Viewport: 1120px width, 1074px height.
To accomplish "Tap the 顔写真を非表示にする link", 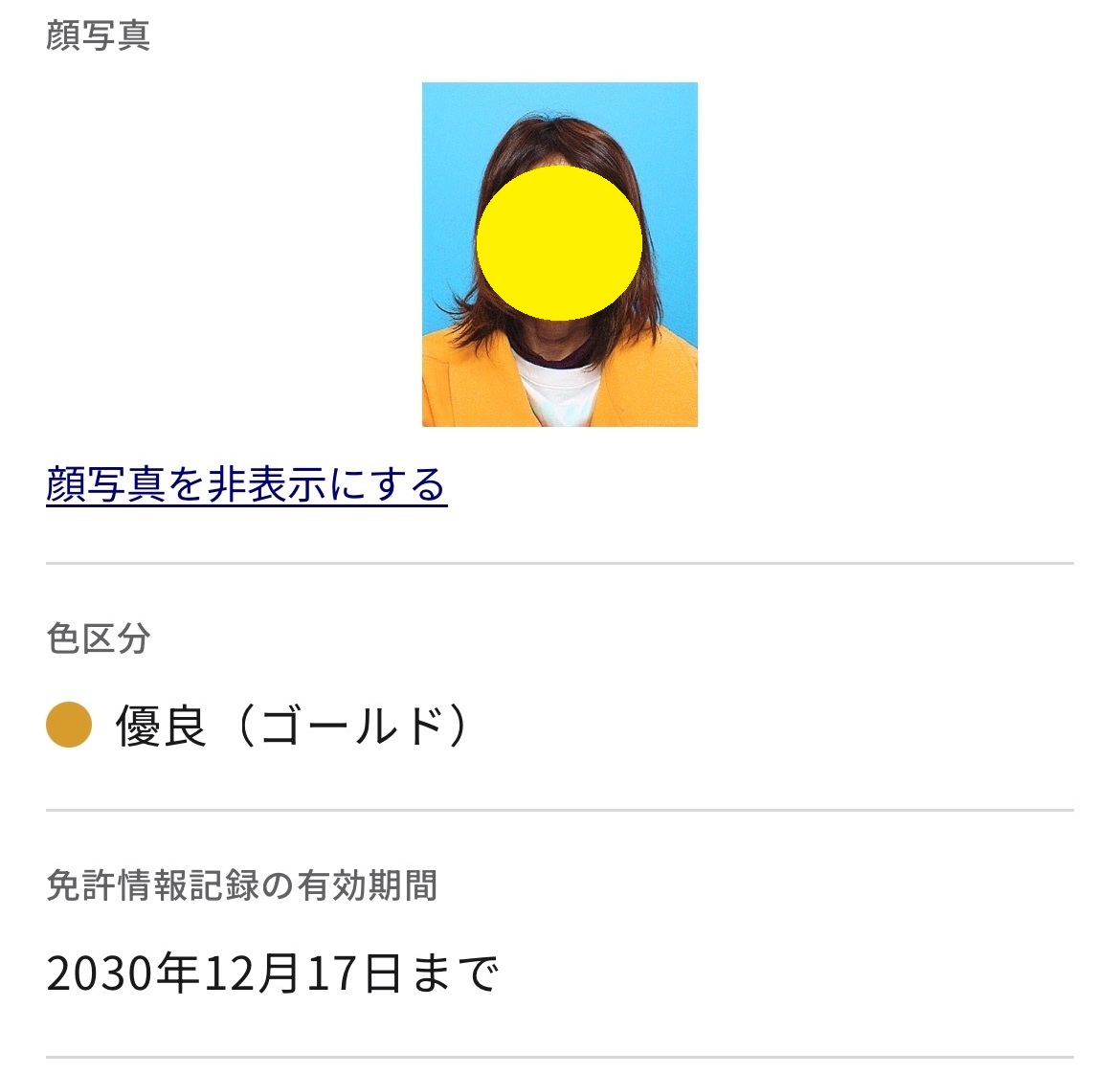I will coord(246,484).
